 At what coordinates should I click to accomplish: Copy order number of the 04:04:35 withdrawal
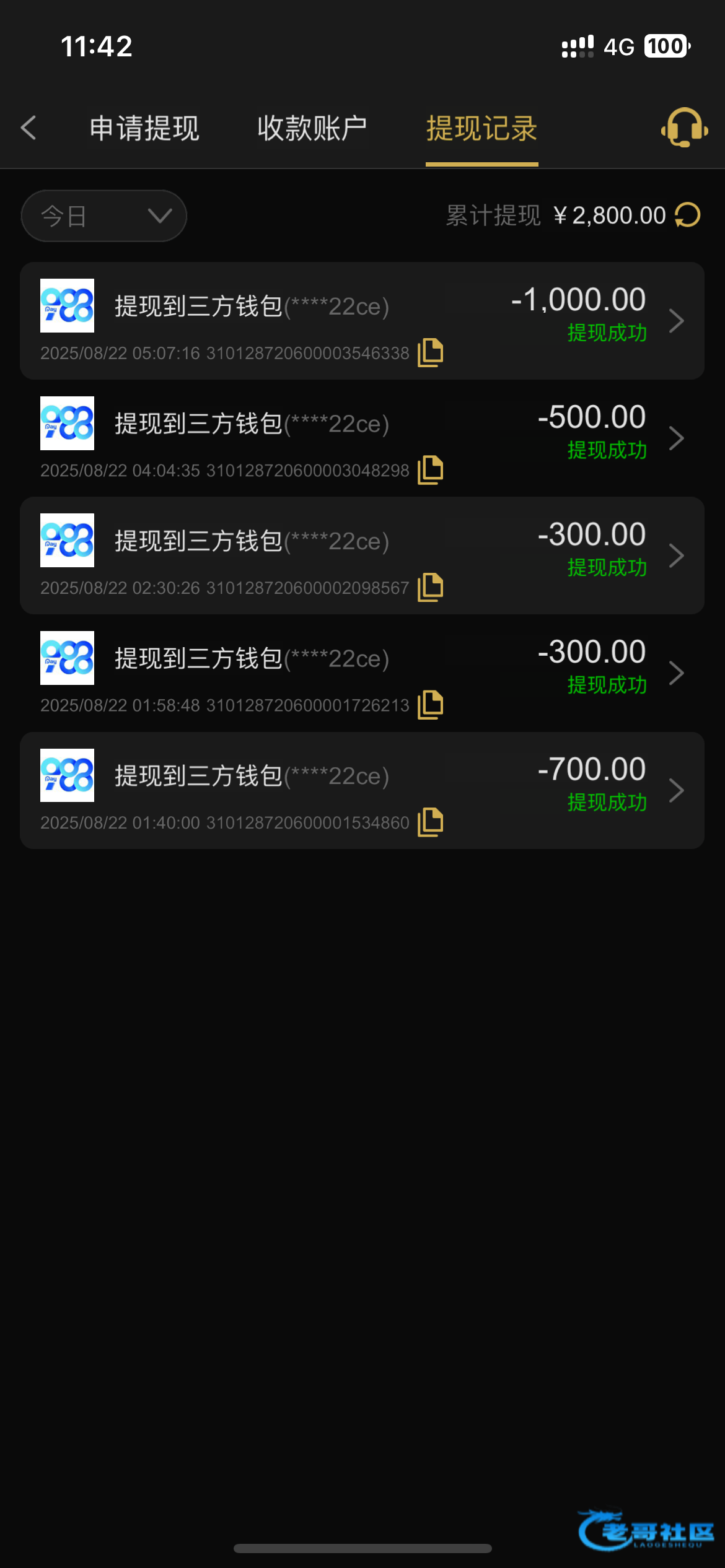coord(430,470)
